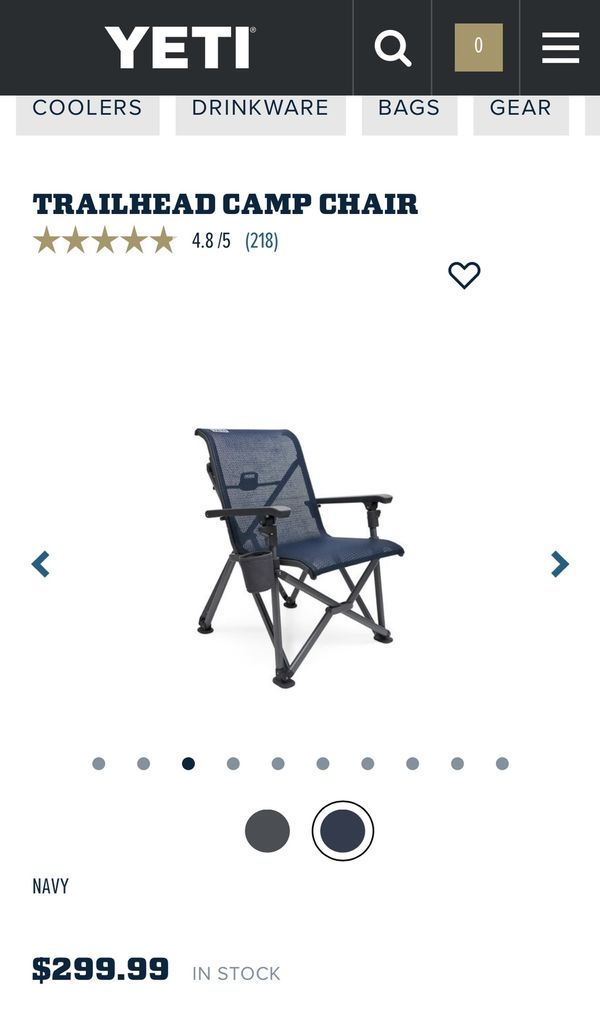Viewport: 600px width, 1030px height.
Task: Show next product image with right arrow
Action: click(560, 564)
